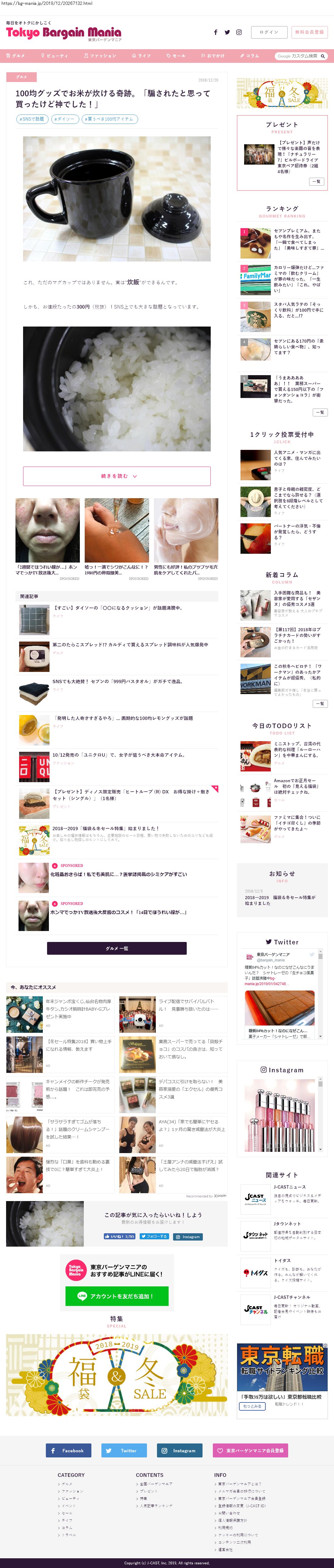334x1568 pixels.
Task: Open the Facebook icon in the header
Action: [x=215, y=32]
